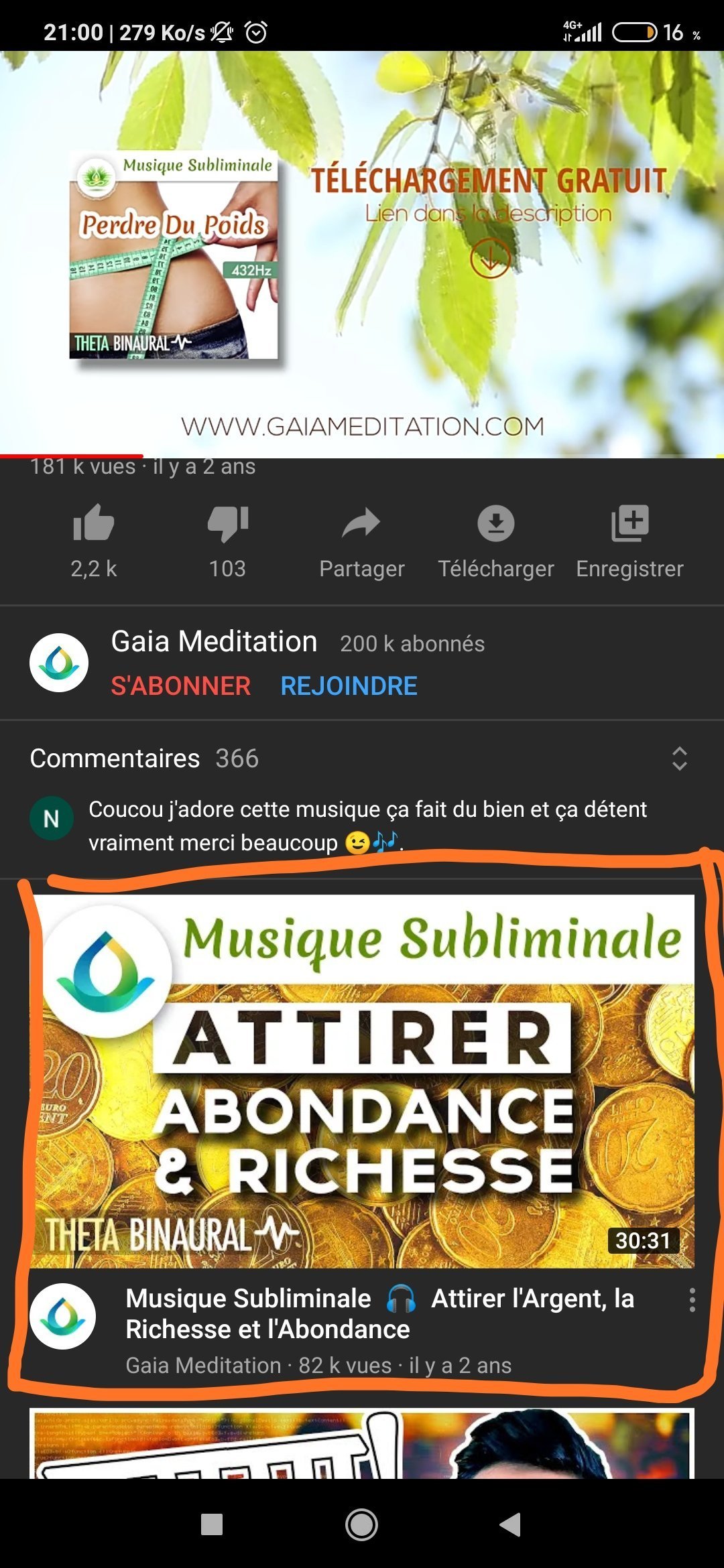
Task: Go back with the system back button
Action: click(510, 1524)
